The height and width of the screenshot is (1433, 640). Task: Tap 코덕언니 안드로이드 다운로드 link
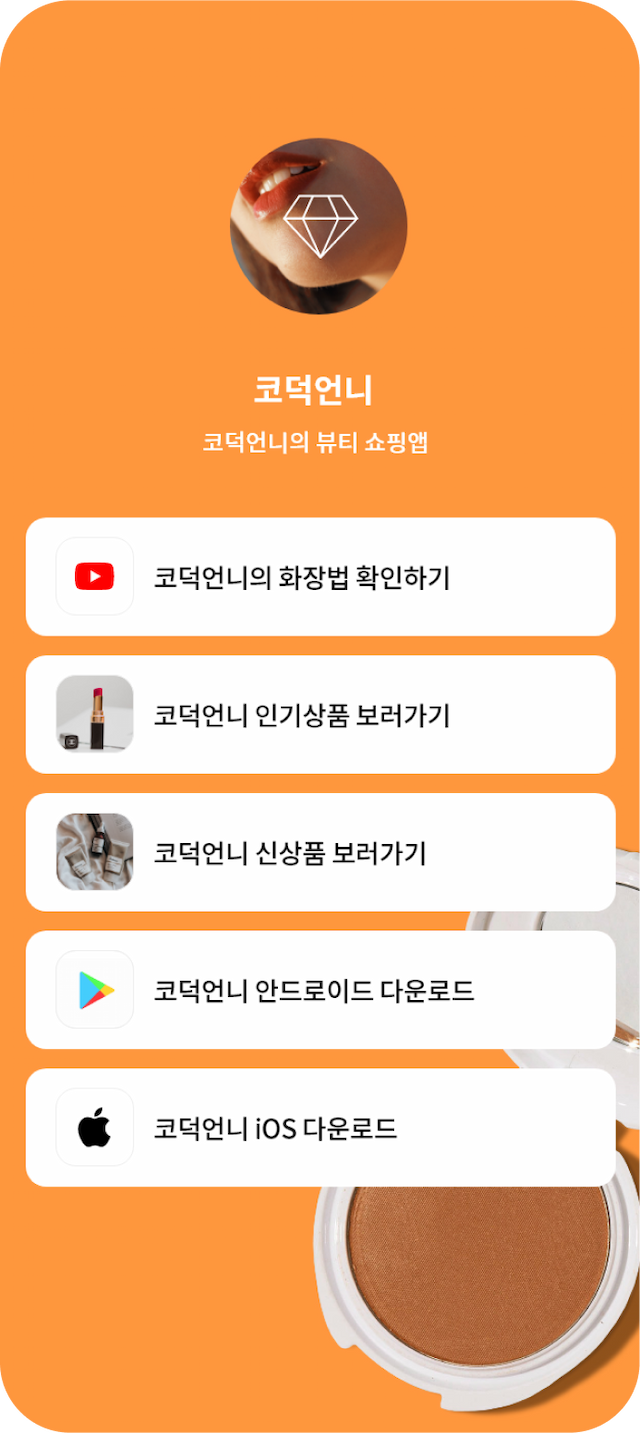click(x=320, y=990)
